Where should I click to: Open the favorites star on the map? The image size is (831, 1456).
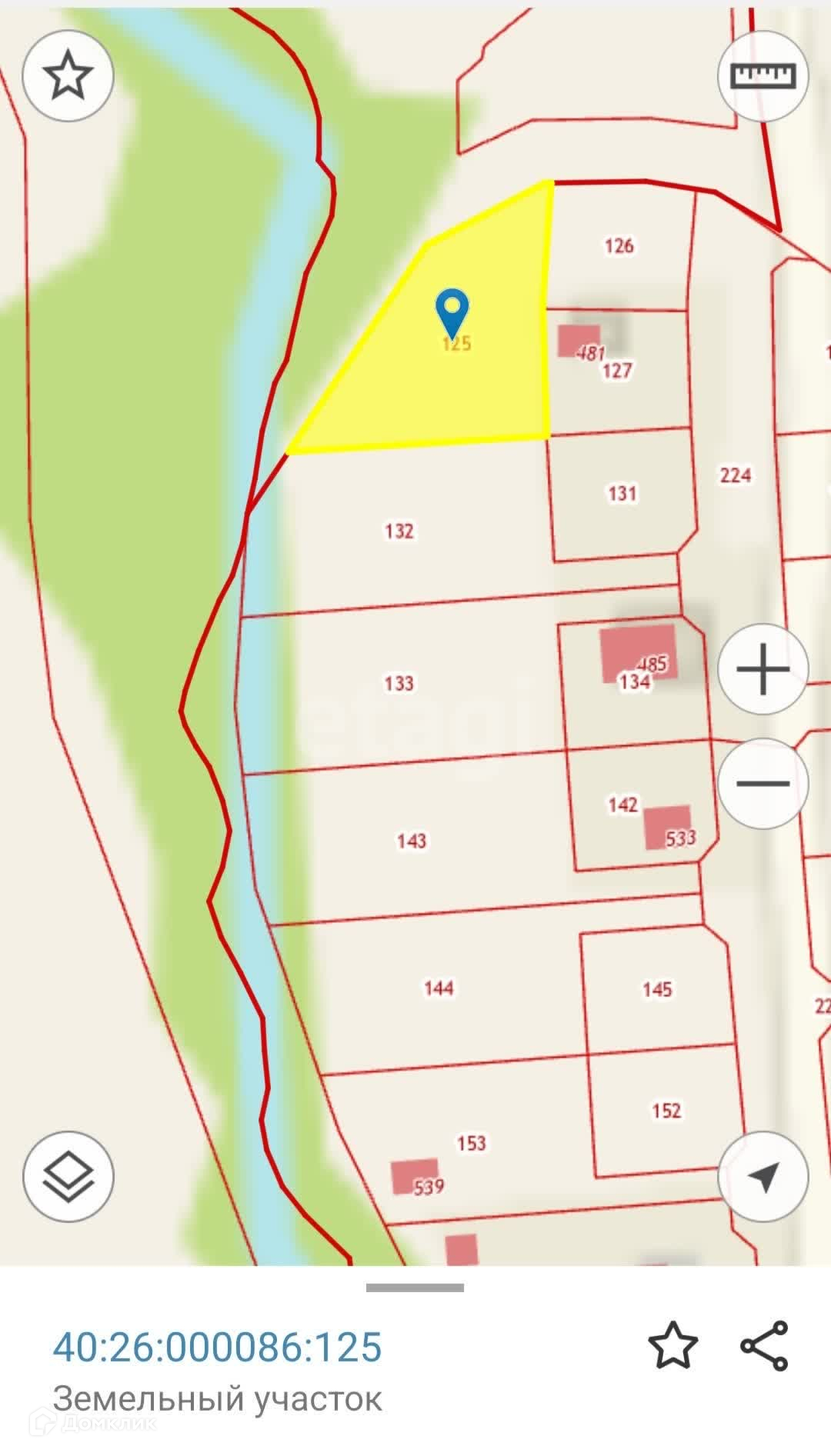point(68,75)
